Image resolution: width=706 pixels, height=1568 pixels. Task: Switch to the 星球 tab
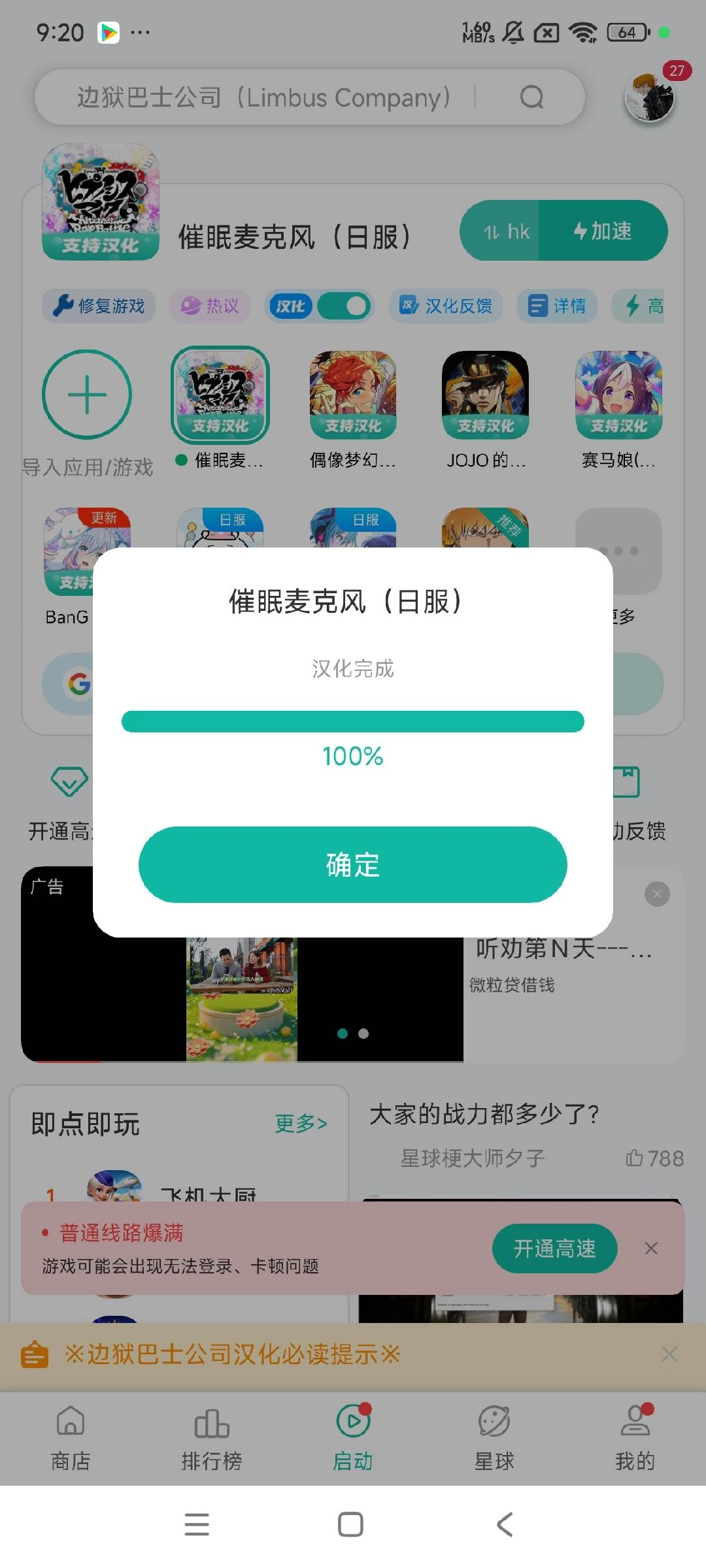click(494, 1437)
